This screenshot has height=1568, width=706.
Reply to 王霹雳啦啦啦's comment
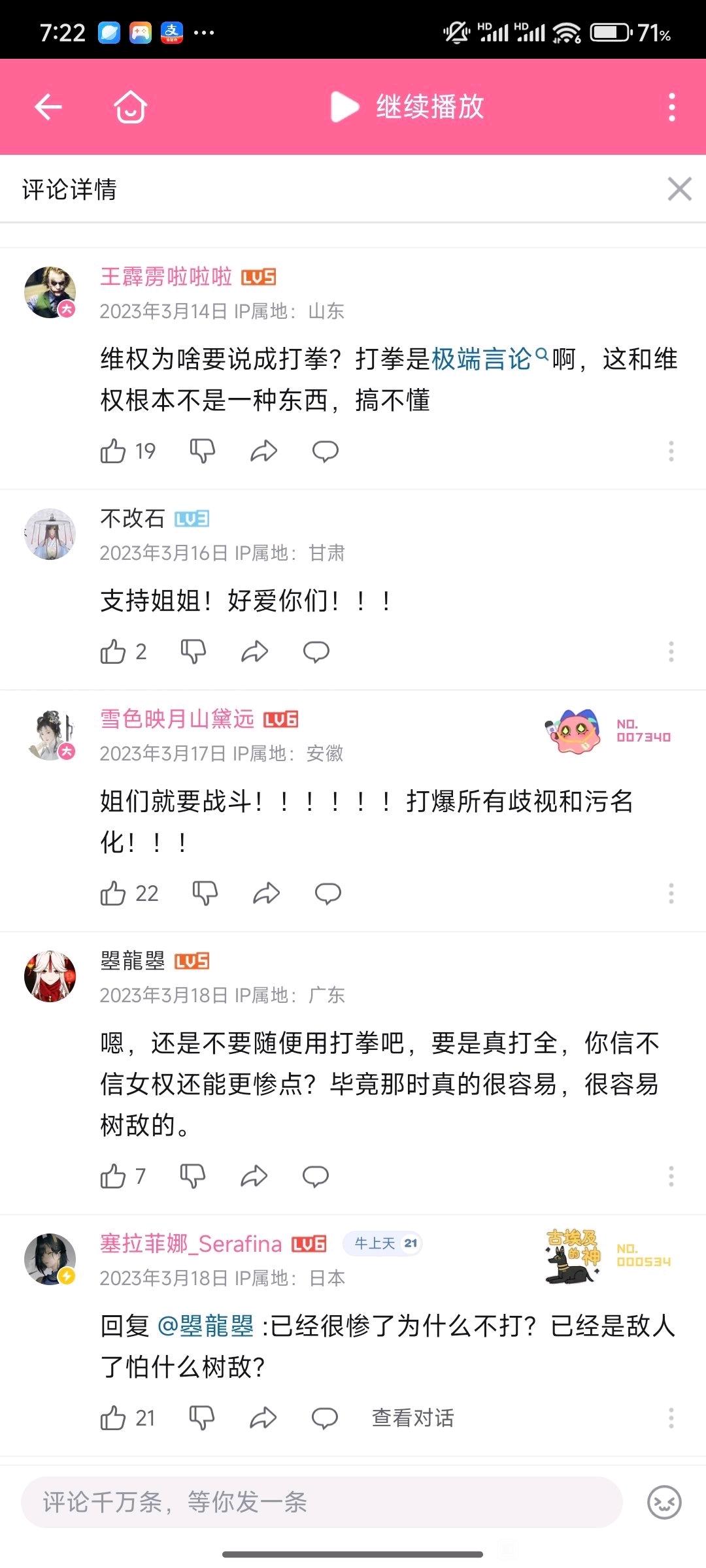pyautogui.click(x=325, y=451)
